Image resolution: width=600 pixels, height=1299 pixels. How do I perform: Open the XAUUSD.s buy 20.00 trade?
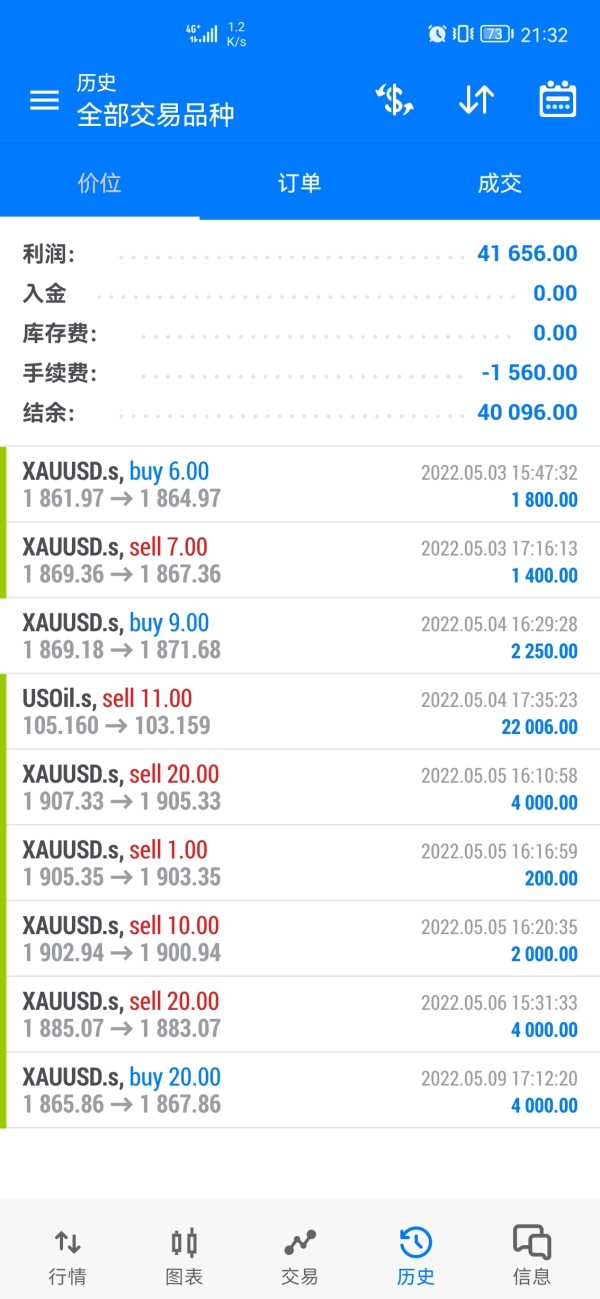coord(300,1090)
